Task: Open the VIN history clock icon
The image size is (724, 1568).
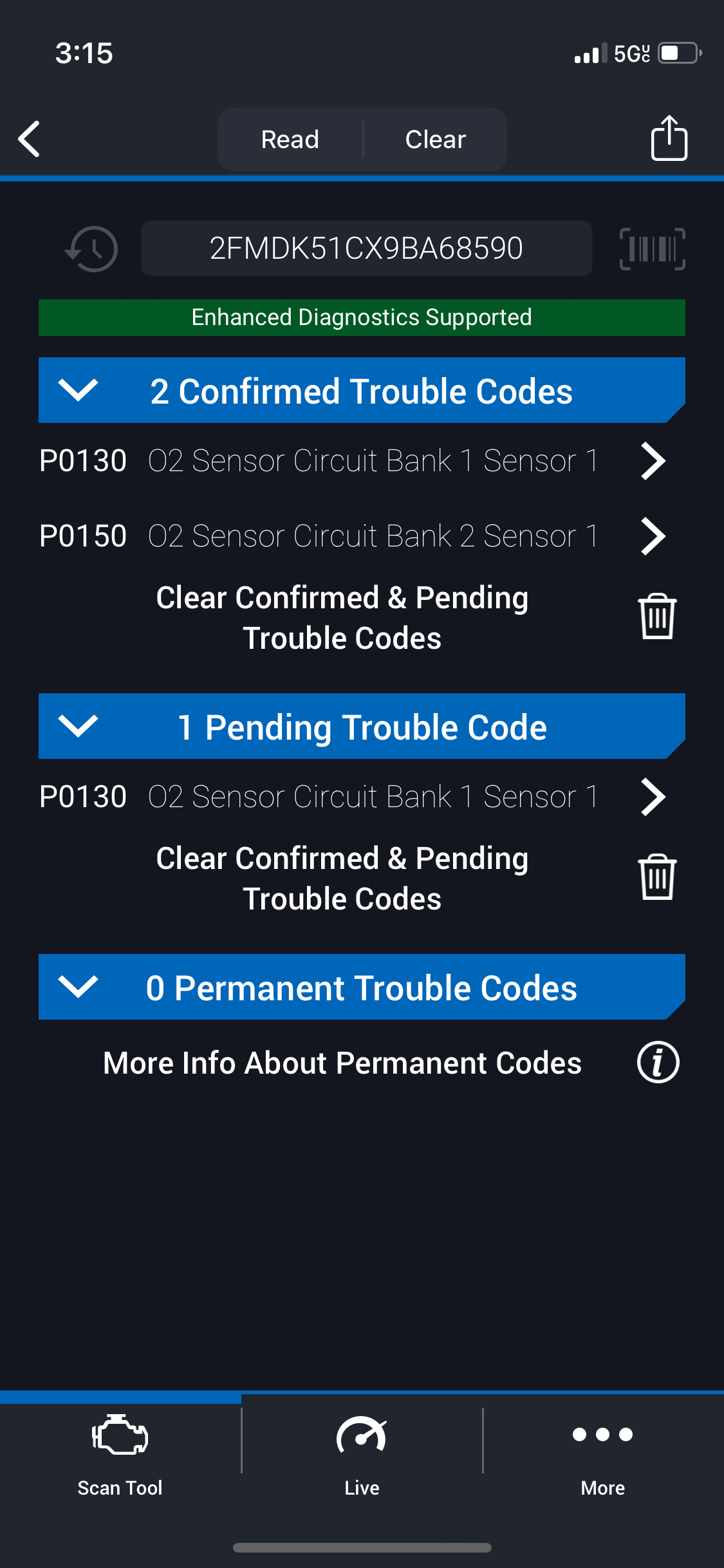Action: pos(91,248)
